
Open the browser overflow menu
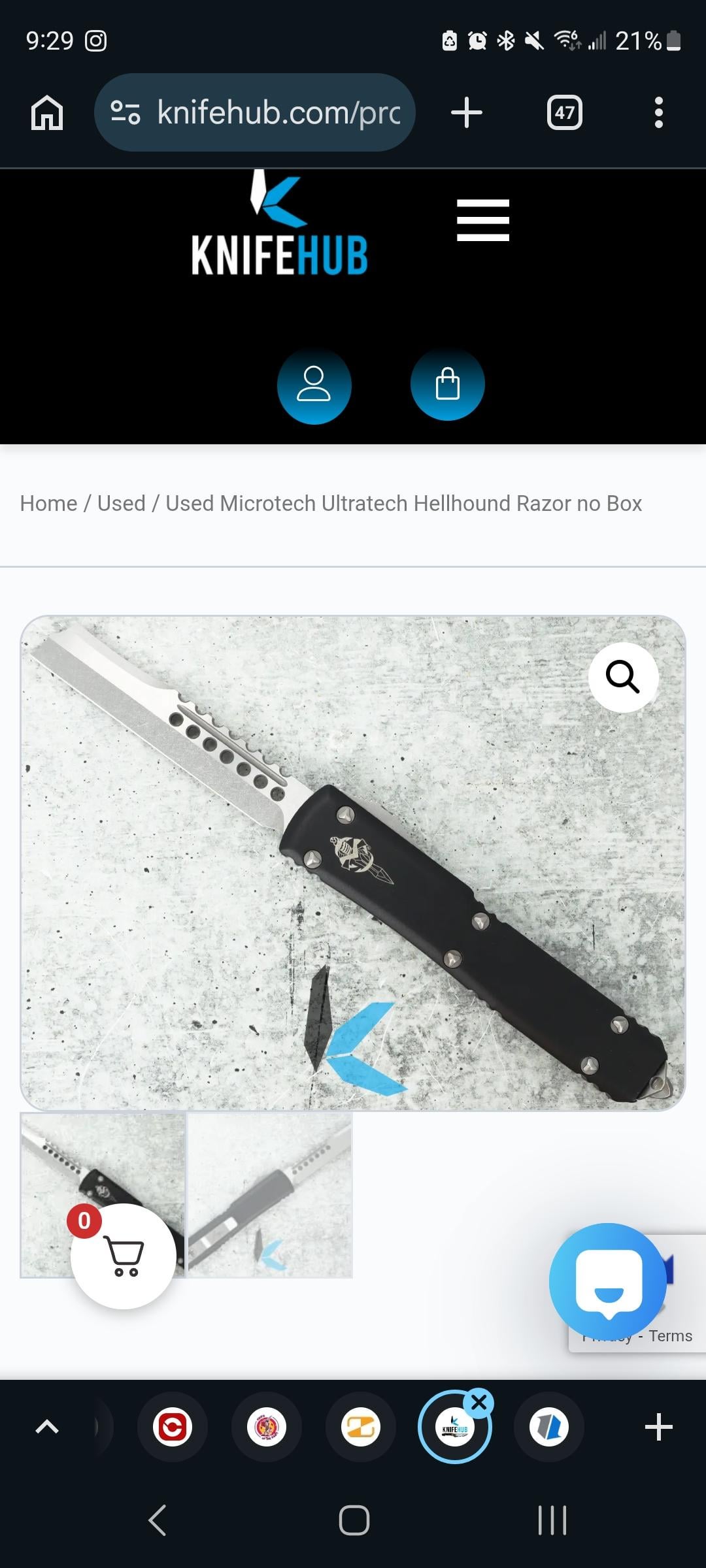pos(658,112)
